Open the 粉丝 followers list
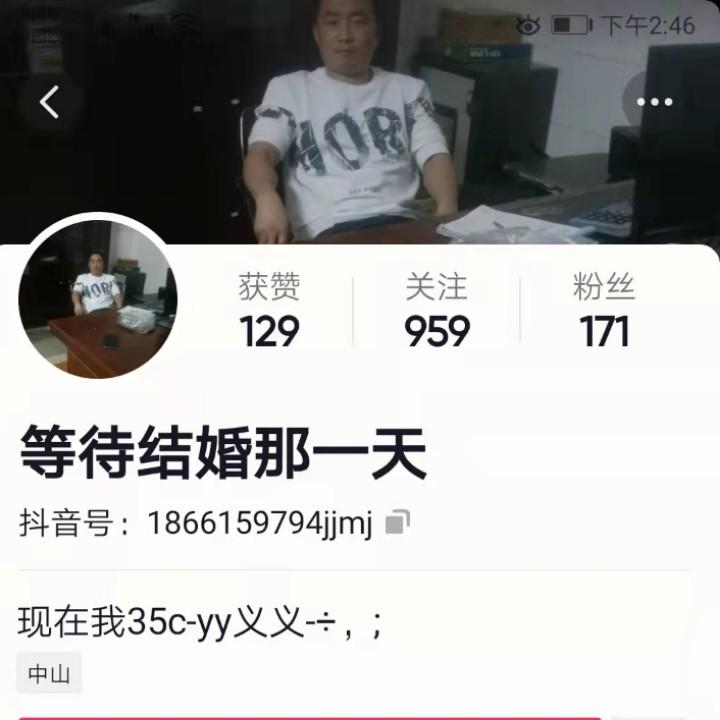This screenshot has width=720, height=720. pyautogui.click(x=604, y=312)
